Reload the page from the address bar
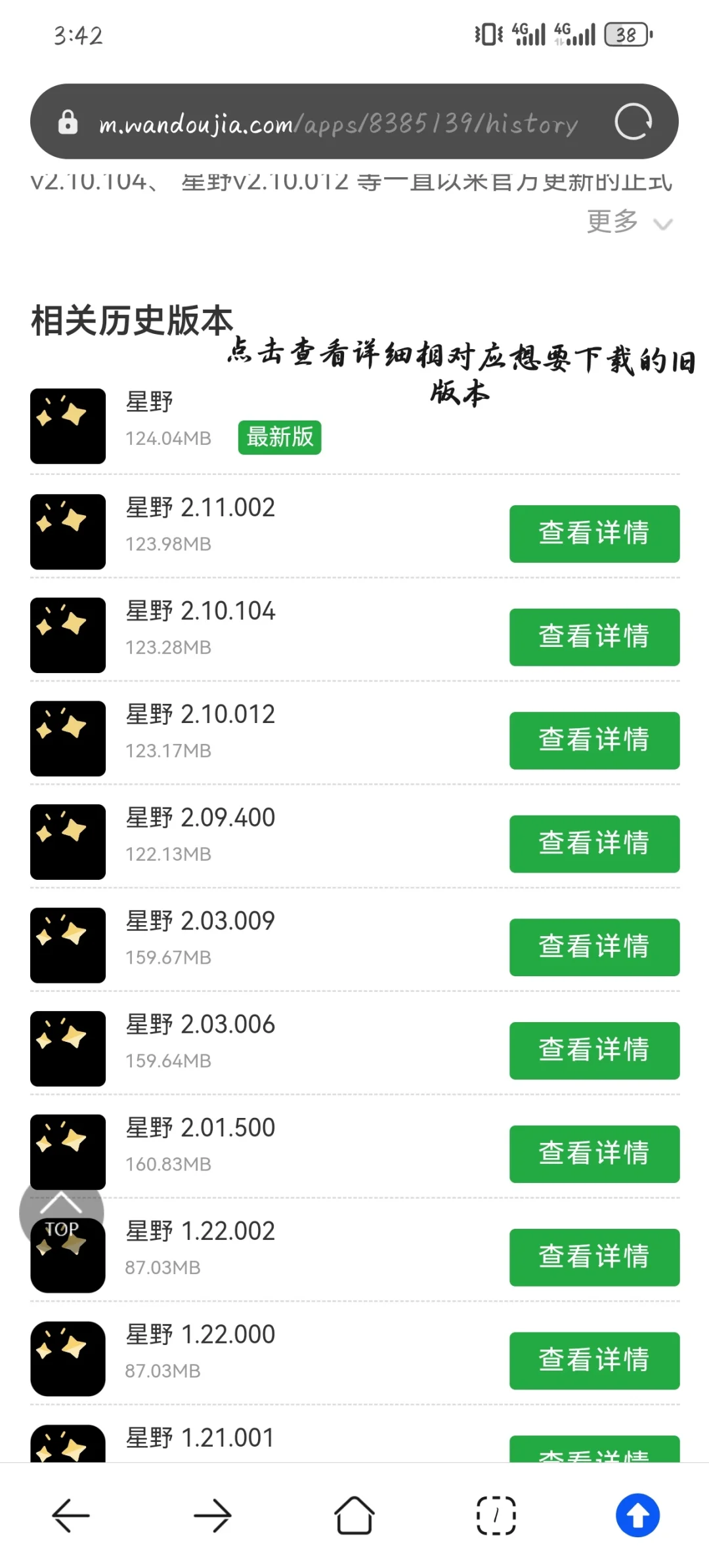This screenshot has height=1568, width=709. [x=633, y=121]
